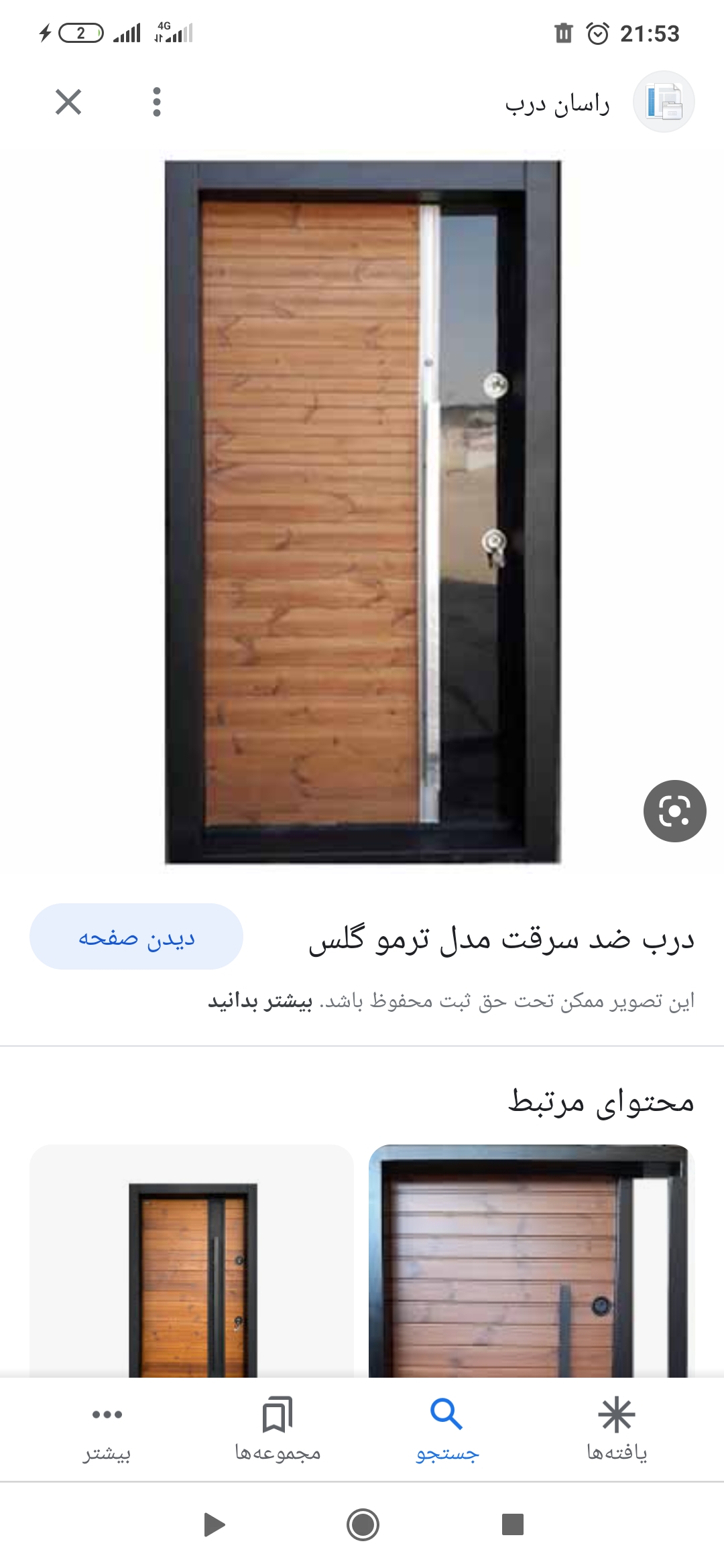
Task: Switch to the جستجو tab
Action: 446,1429
